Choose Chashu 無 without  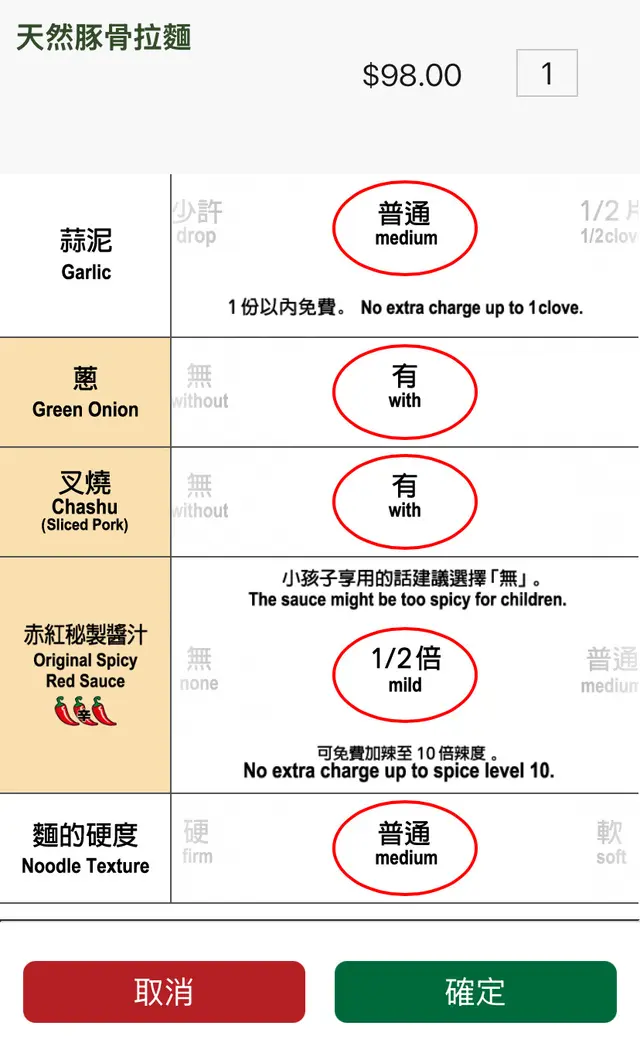(199, 497)
